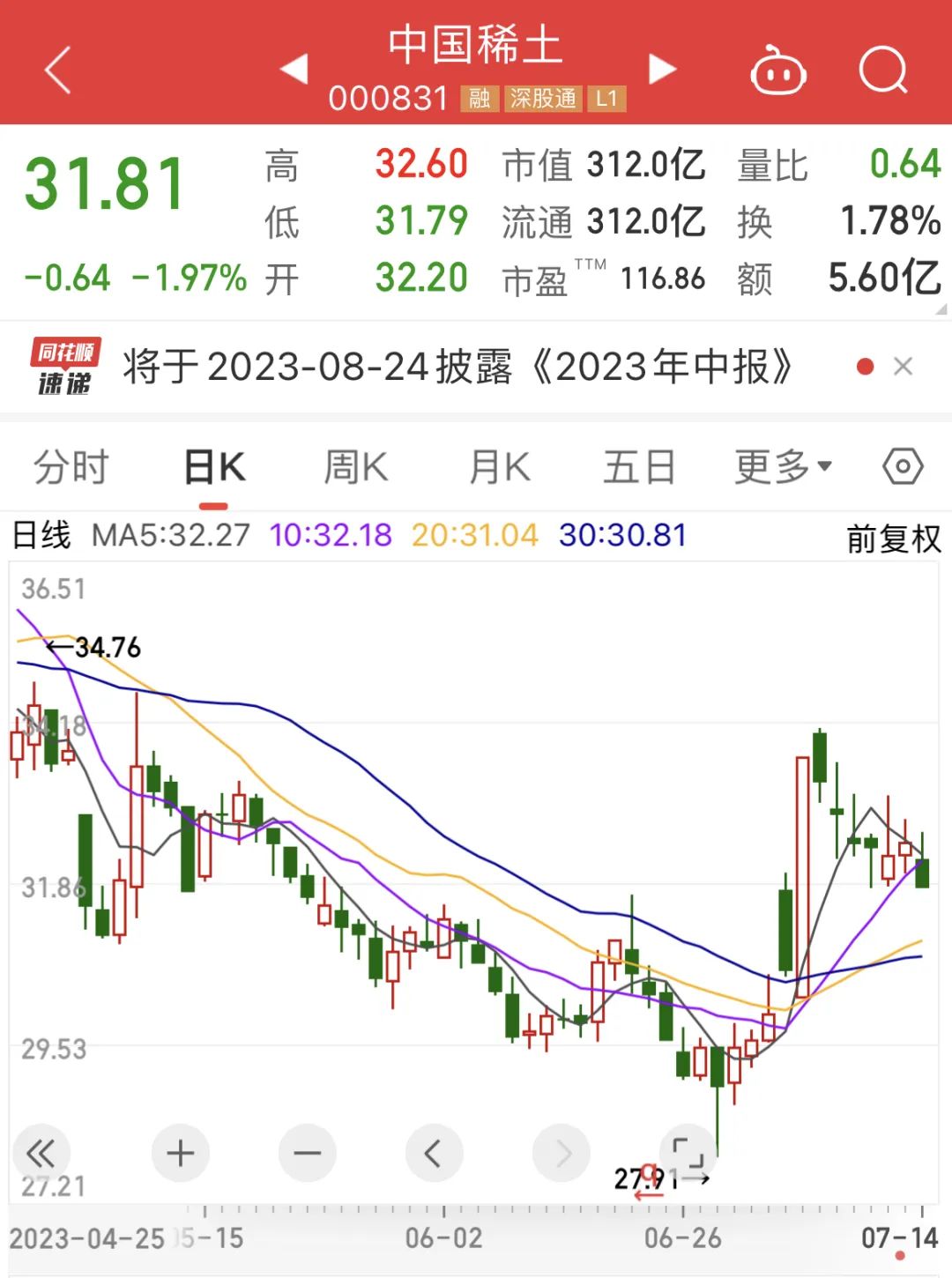Open stock search
The width and height of the screenshot is (952, 1278).
(x=882, y=71)
